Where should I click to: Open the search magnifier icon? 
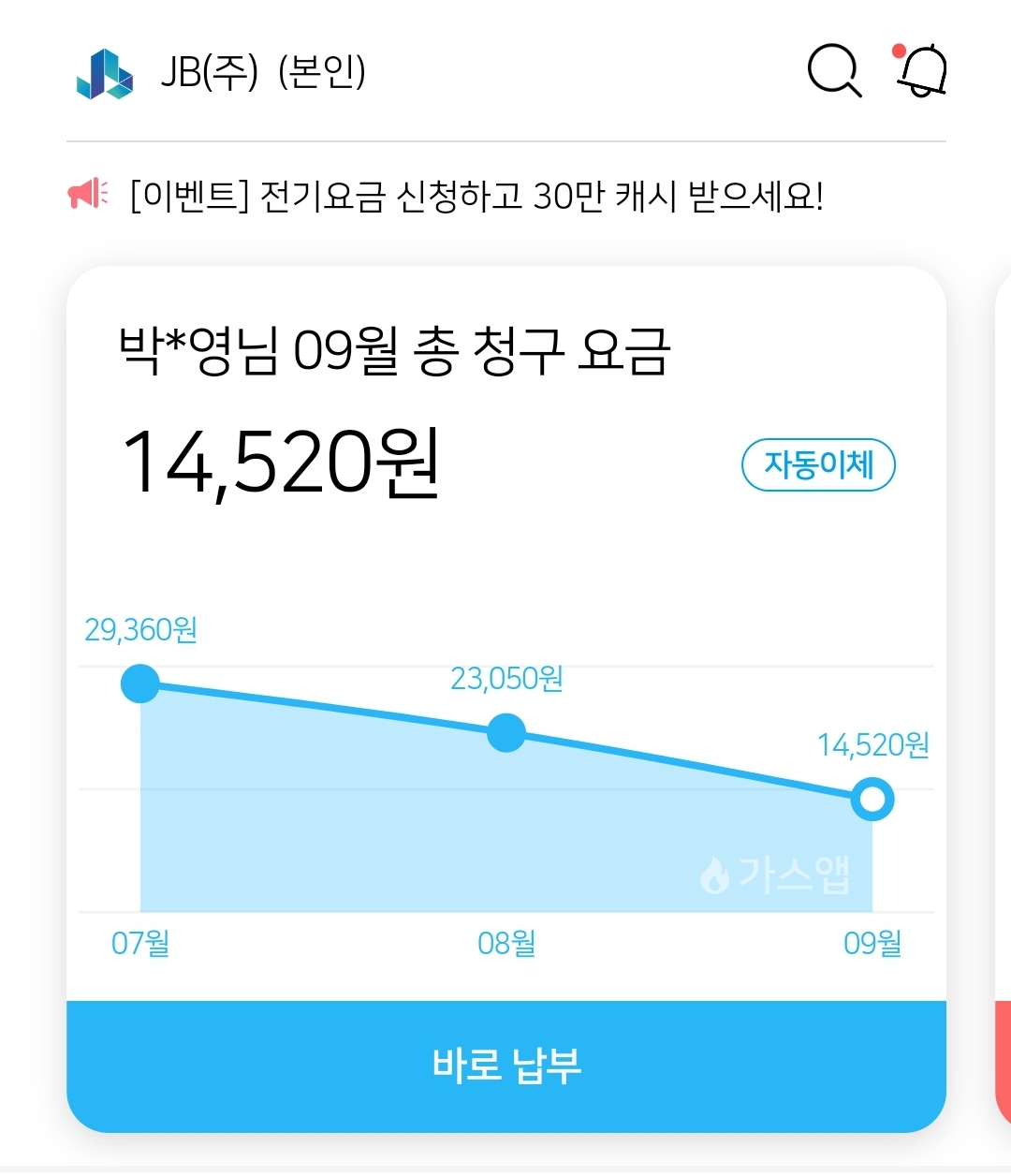(834, 70)
